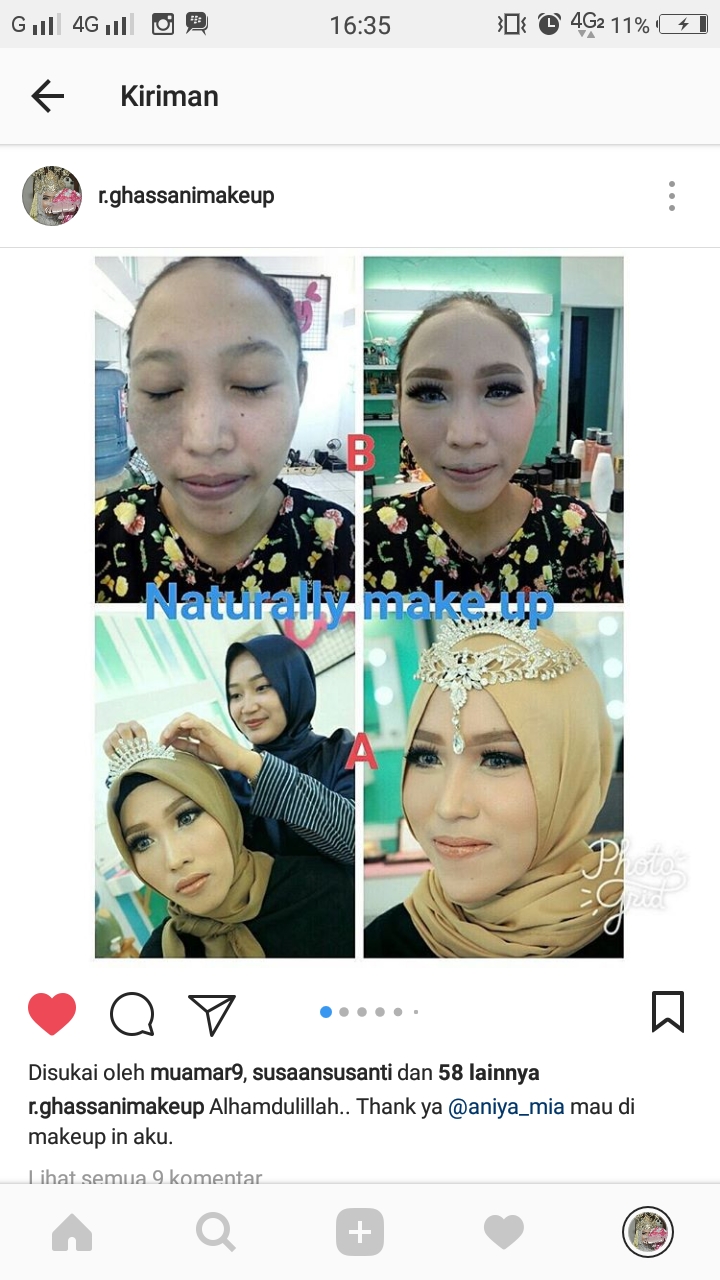The height and width of the screenshot is (1280, 720).
Task: Bookmark this post
Action: click(x=667, y=1012)
